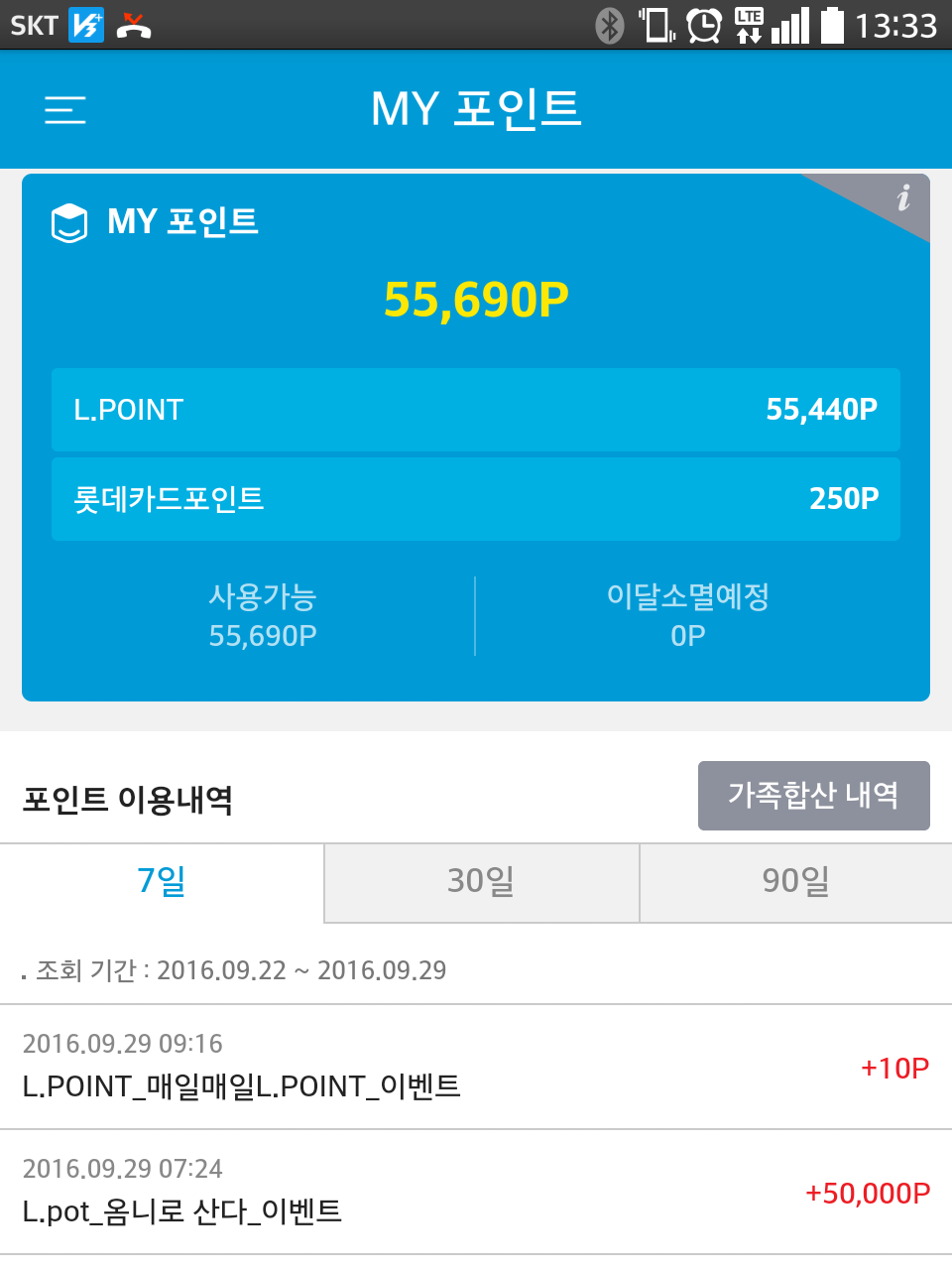Select the 7일 period tab
Screen dimensions: 952x1270
(x=162, y=882)
